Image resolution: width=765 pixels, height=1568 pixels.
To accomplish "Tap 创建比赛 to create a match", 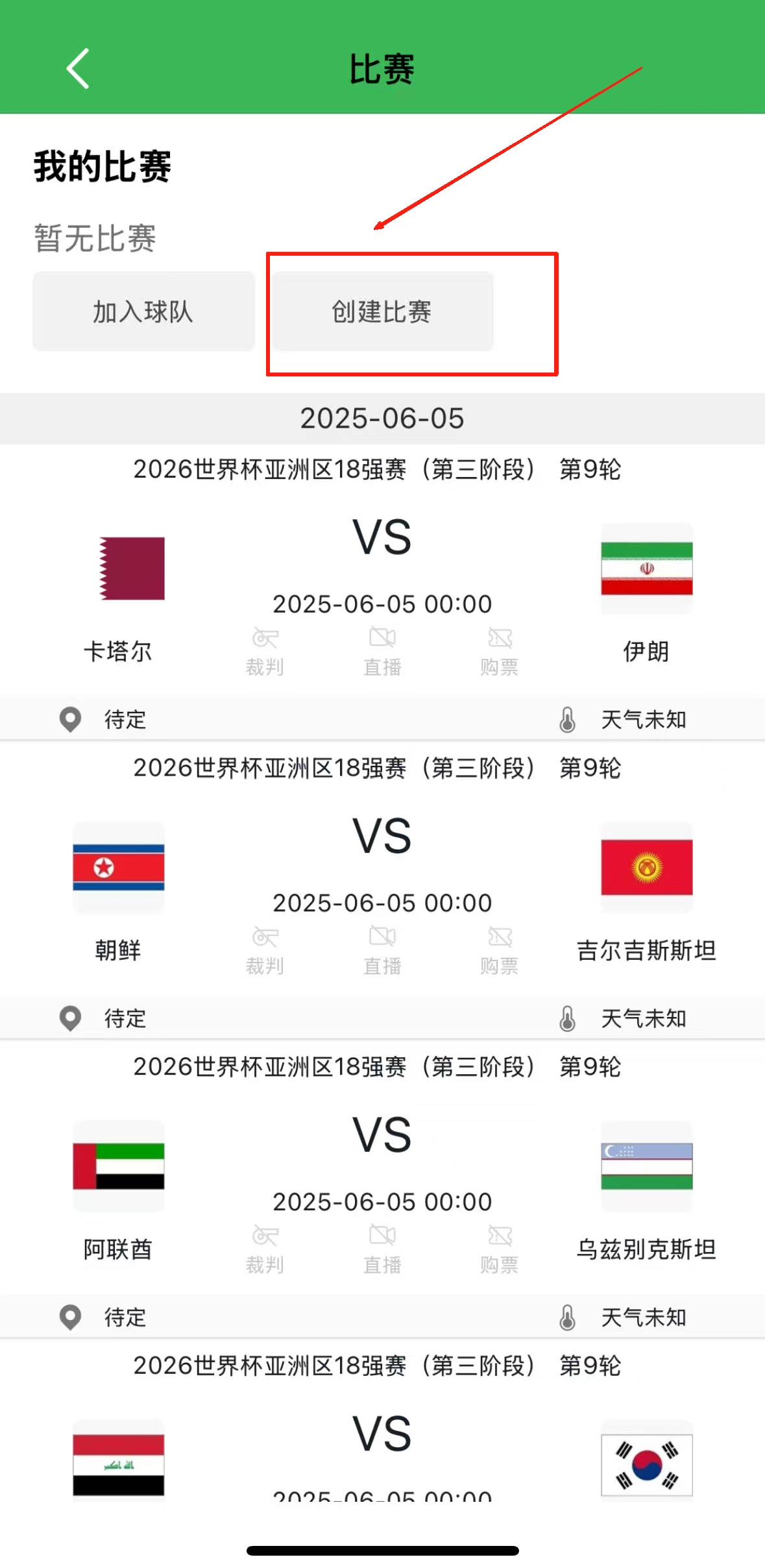I will [382, 312].
